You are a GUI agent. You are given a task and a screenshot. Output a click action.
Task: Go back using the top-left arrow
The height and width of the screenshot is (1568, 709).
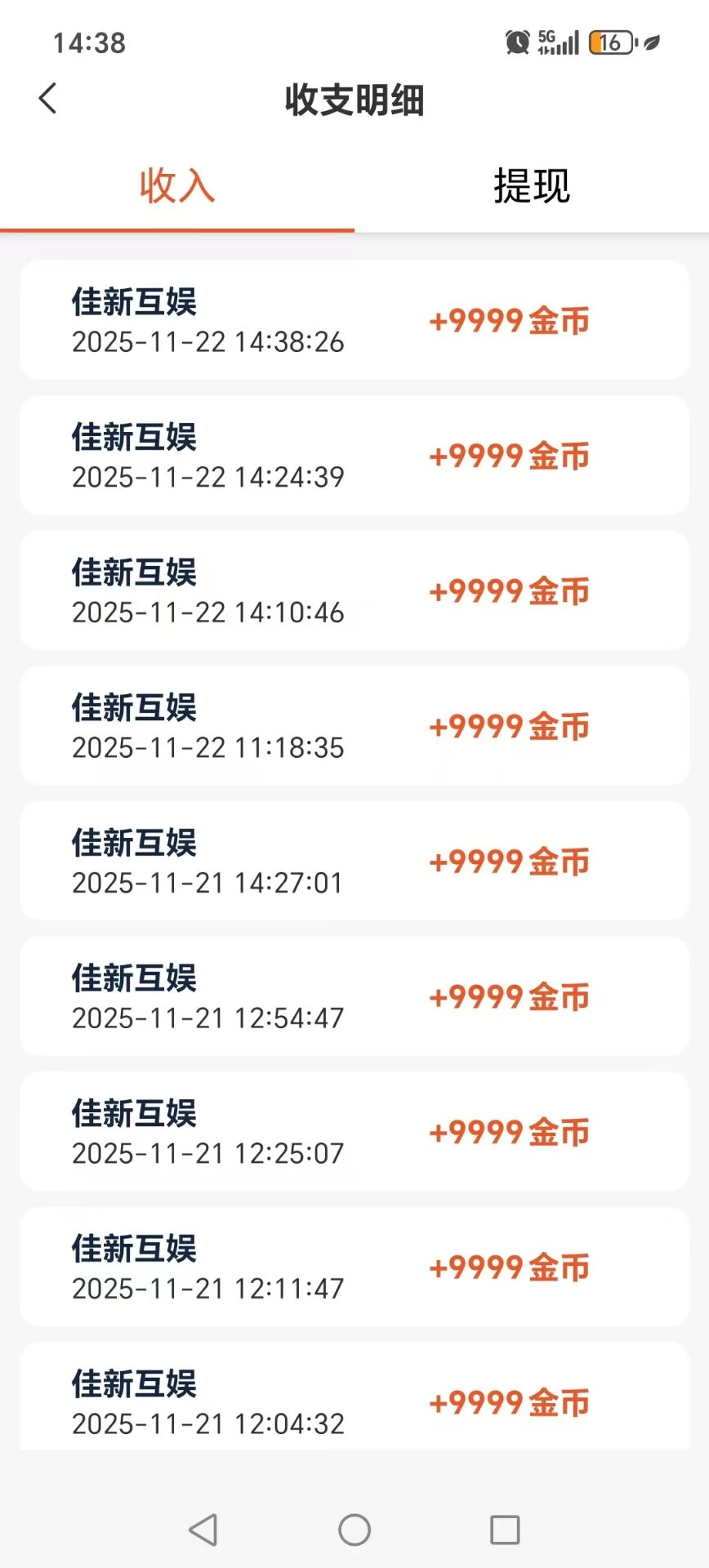tap(48, 99)
